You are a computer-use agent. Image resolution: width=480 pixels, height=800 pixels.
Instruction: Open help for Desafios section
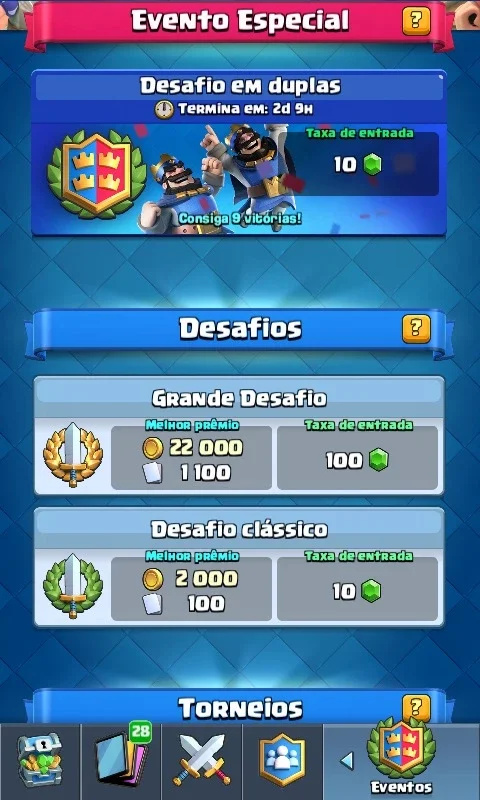coord(416,329)
